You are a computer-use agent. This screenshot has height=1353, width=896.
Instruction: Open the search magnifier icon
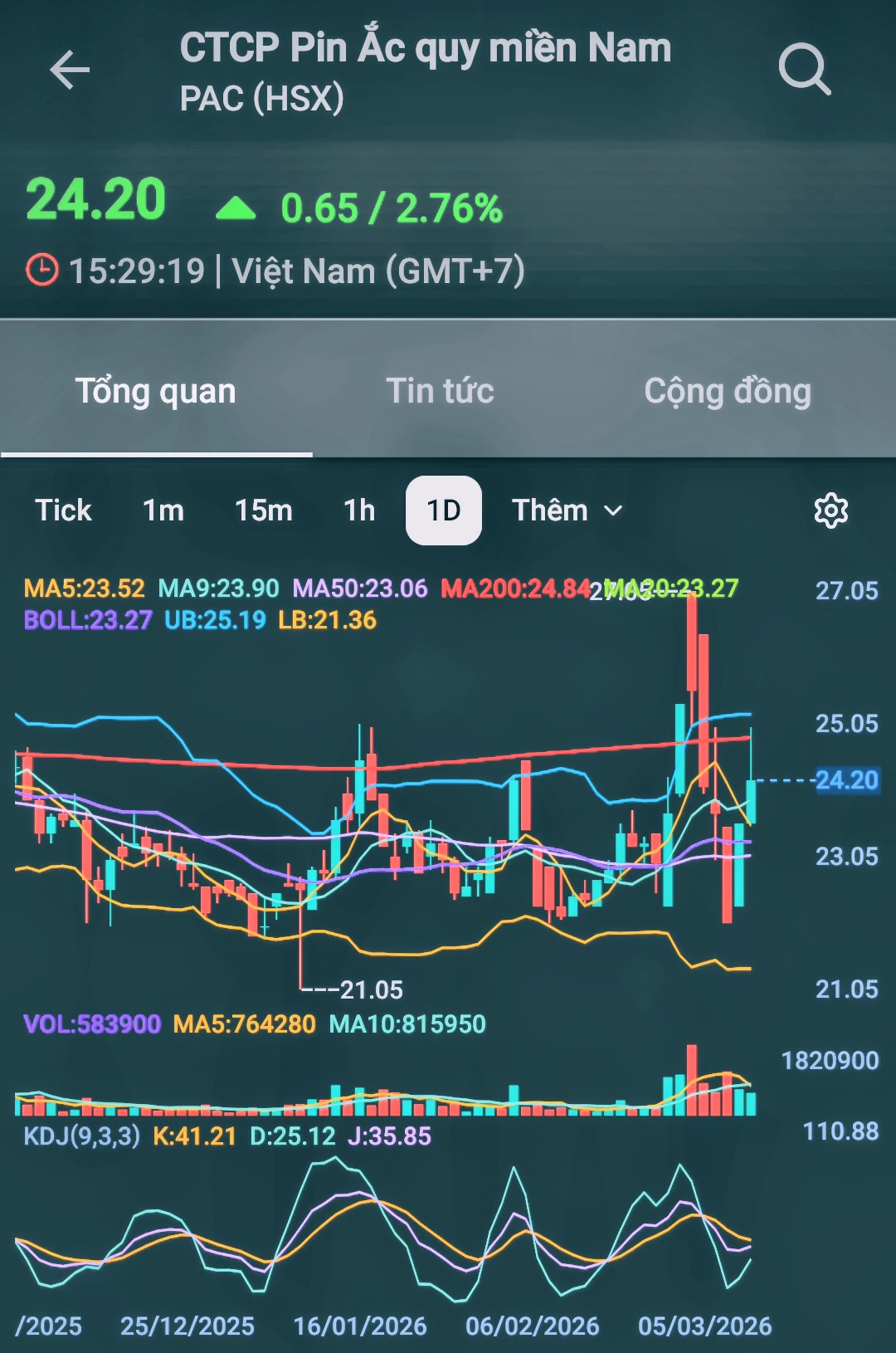[x=804, y=70]
